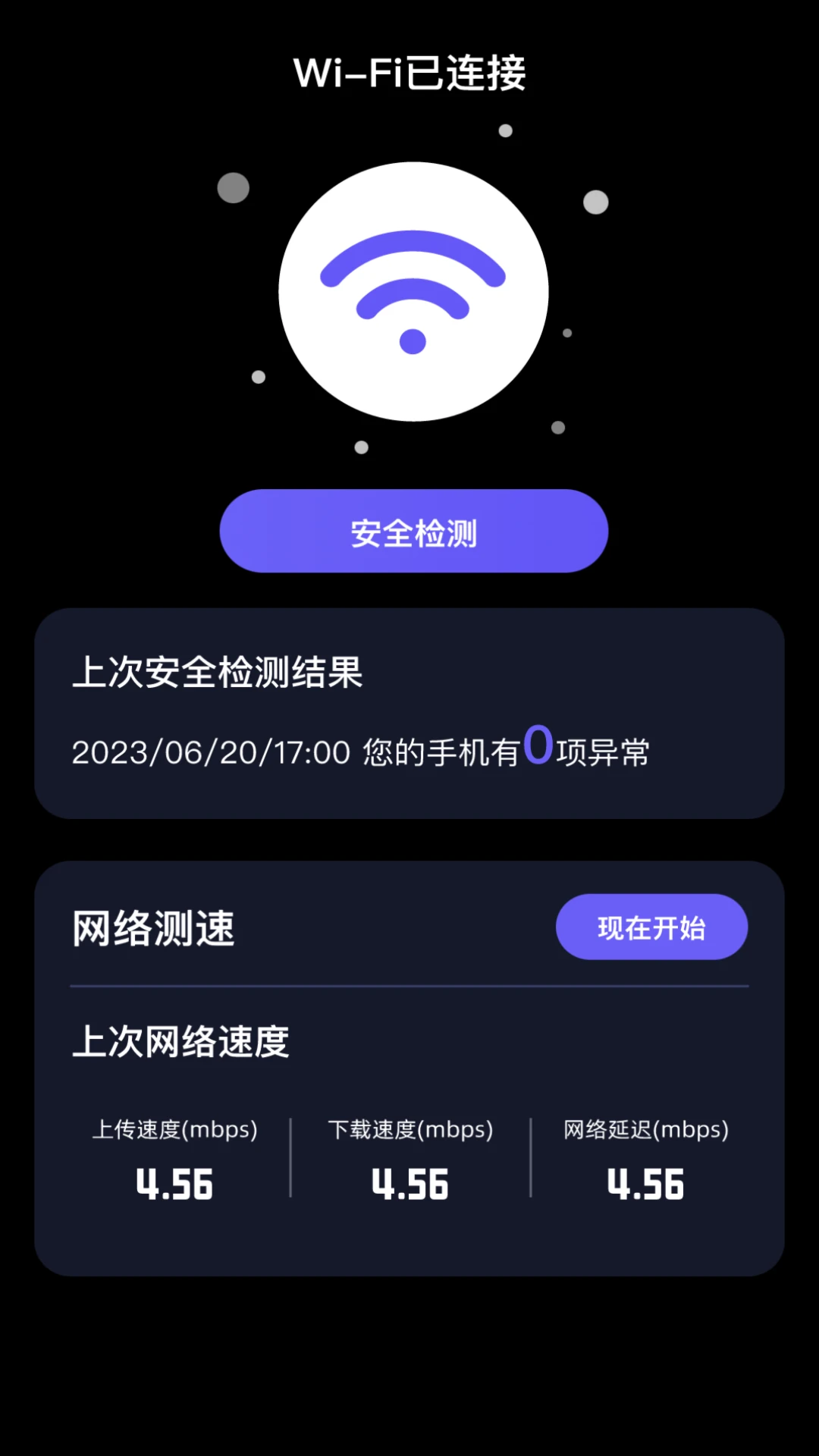Tap the central Wi-Fi signal icon
Image resolution: width=819 pixels, height=1456 pixels.
point(413,296)
